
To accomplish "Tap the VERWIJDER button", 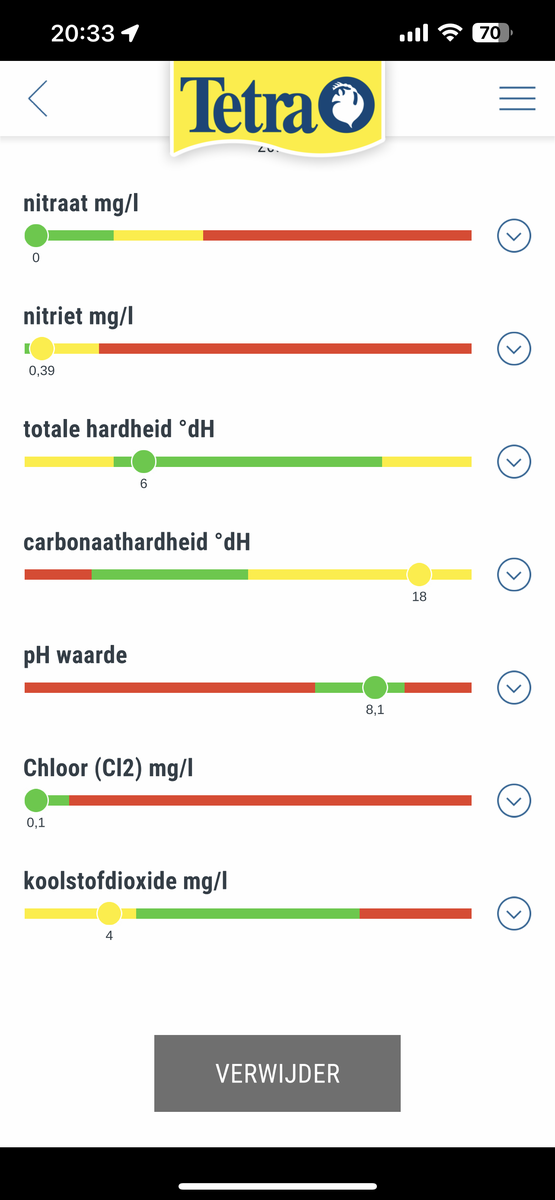I will (x=277, y=1073).
